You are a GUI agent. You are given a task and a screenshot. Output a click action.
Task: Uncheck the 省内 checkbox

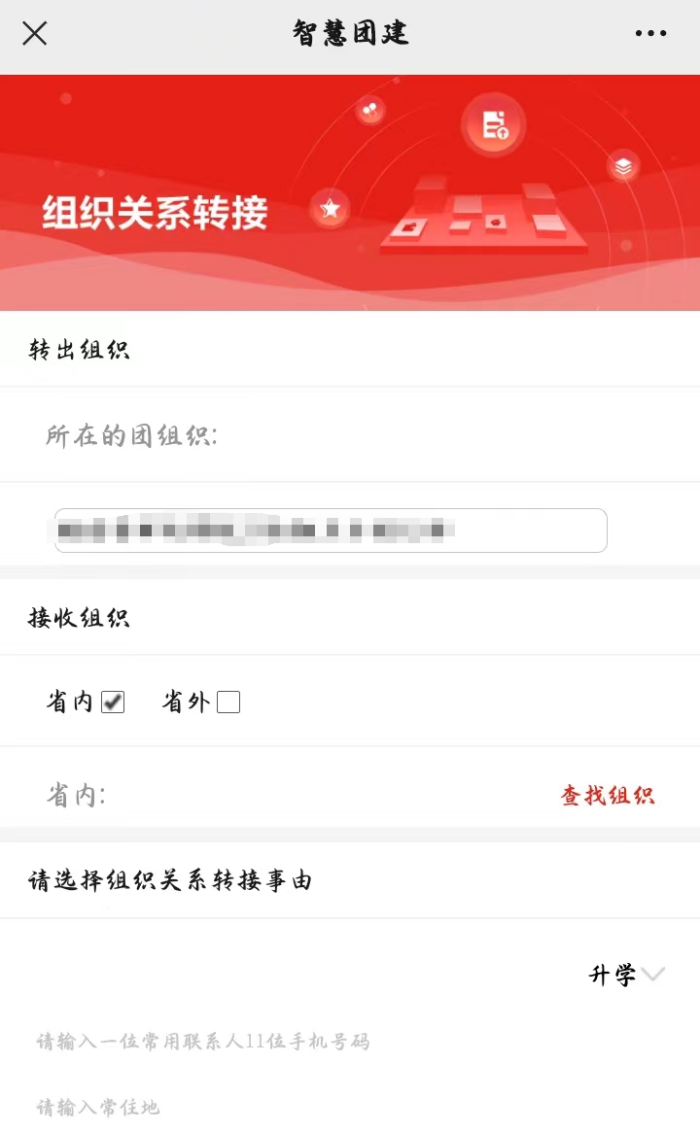pyautogui.click(x=113, y=702)
